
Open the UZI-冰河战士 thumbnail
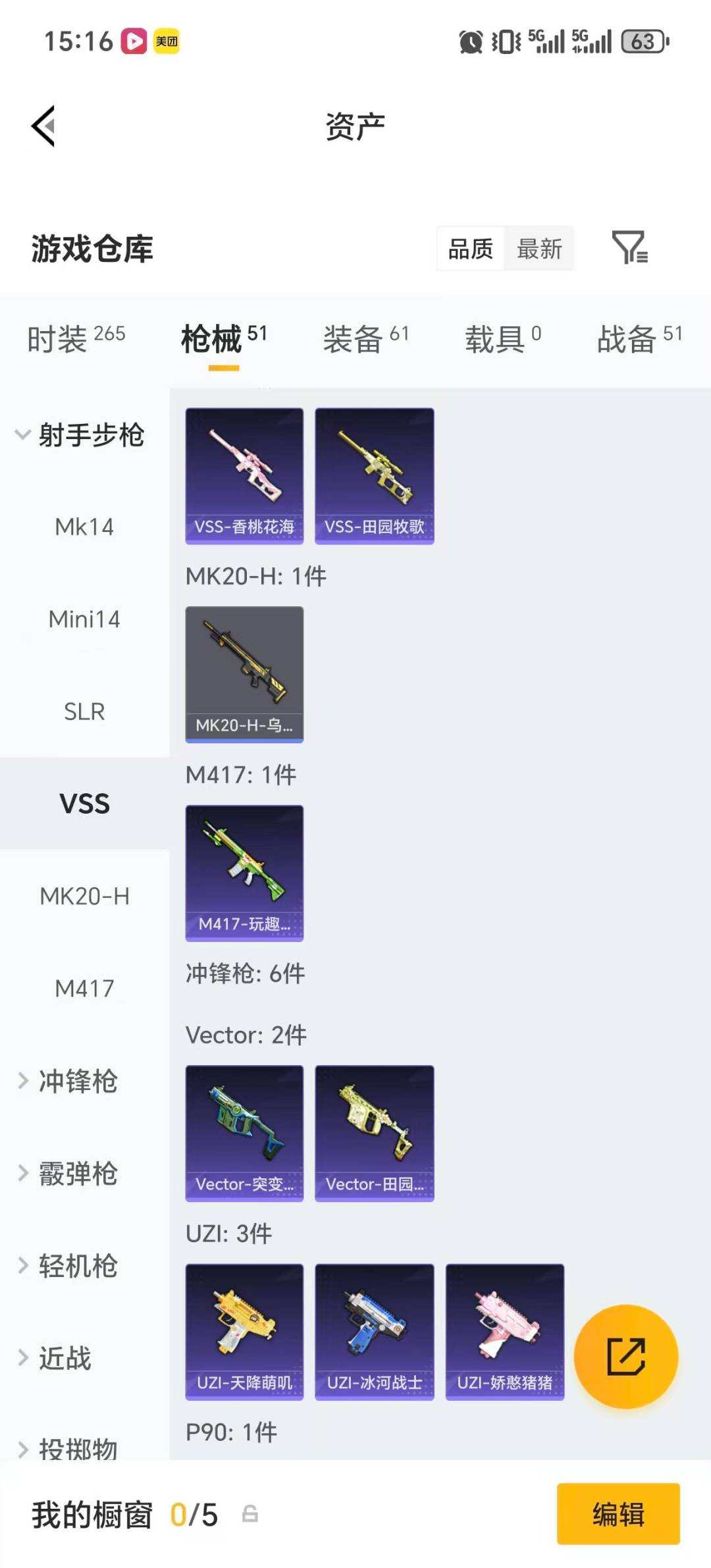tap(374, 1330)
